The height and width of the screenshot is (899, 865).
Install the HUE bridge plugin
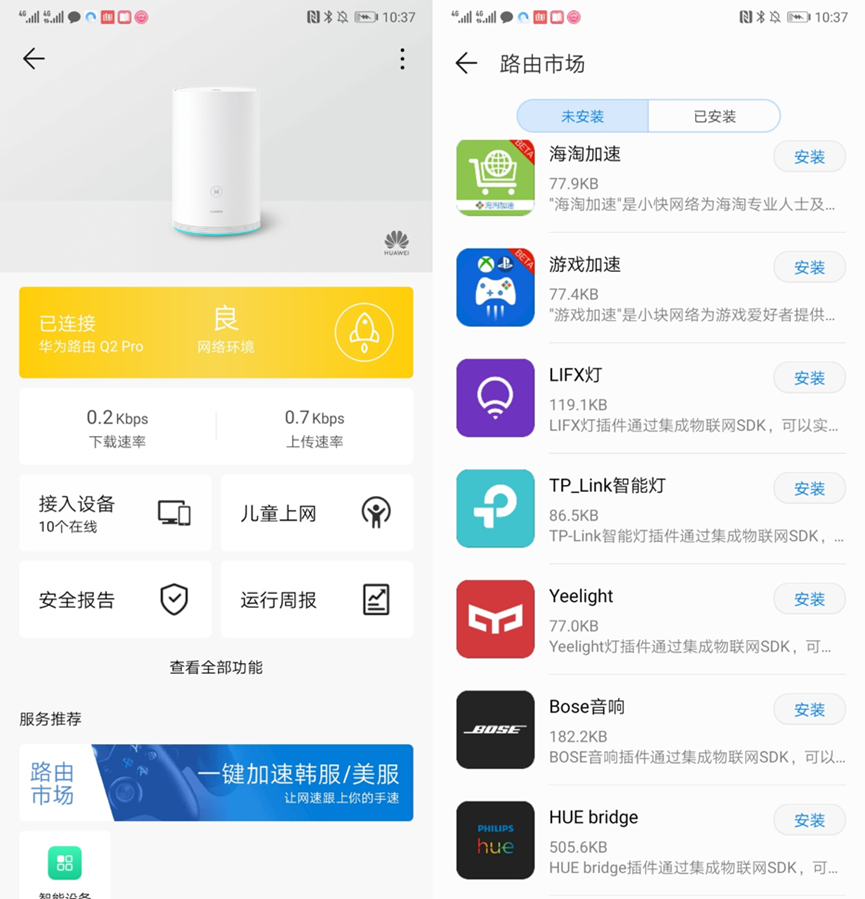(x=809, y=820)
